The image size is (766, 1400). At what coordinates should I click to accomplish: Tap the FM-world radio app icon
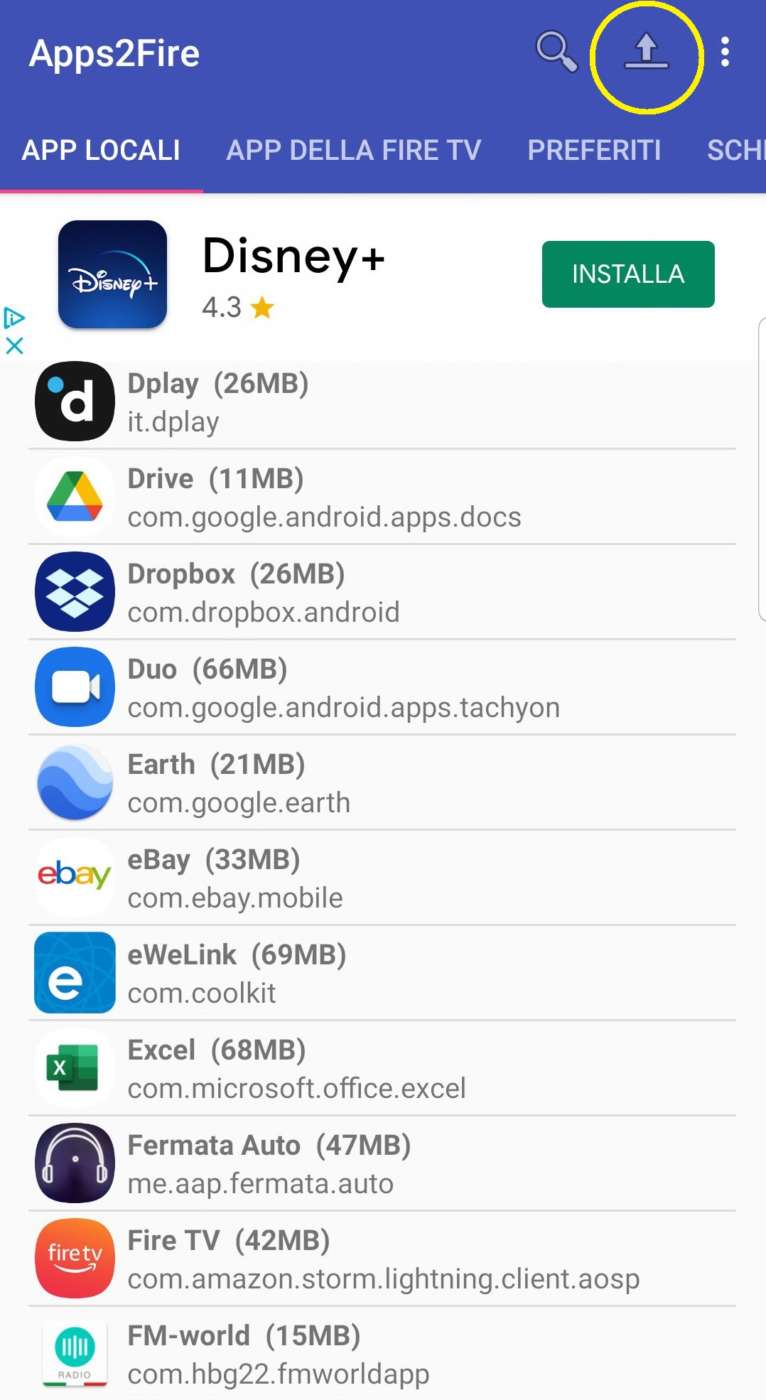(74, 1352)
